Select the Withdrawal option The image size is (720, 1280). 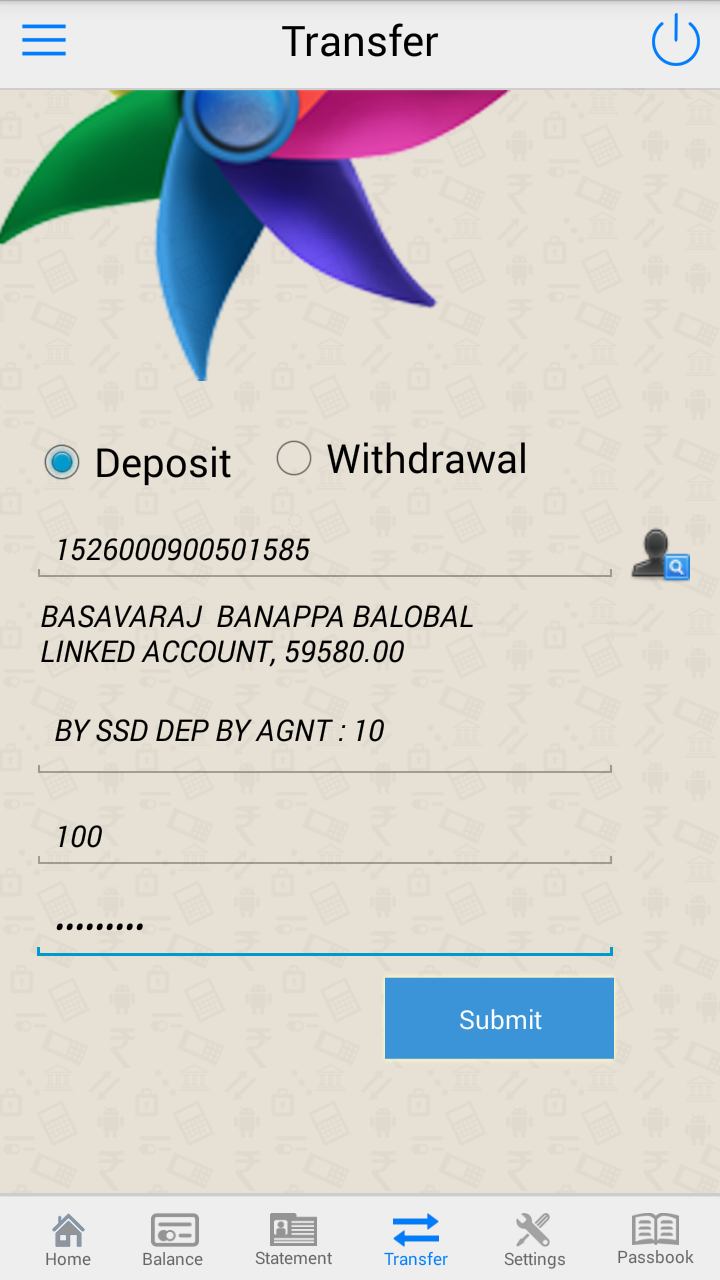[294, 459]
